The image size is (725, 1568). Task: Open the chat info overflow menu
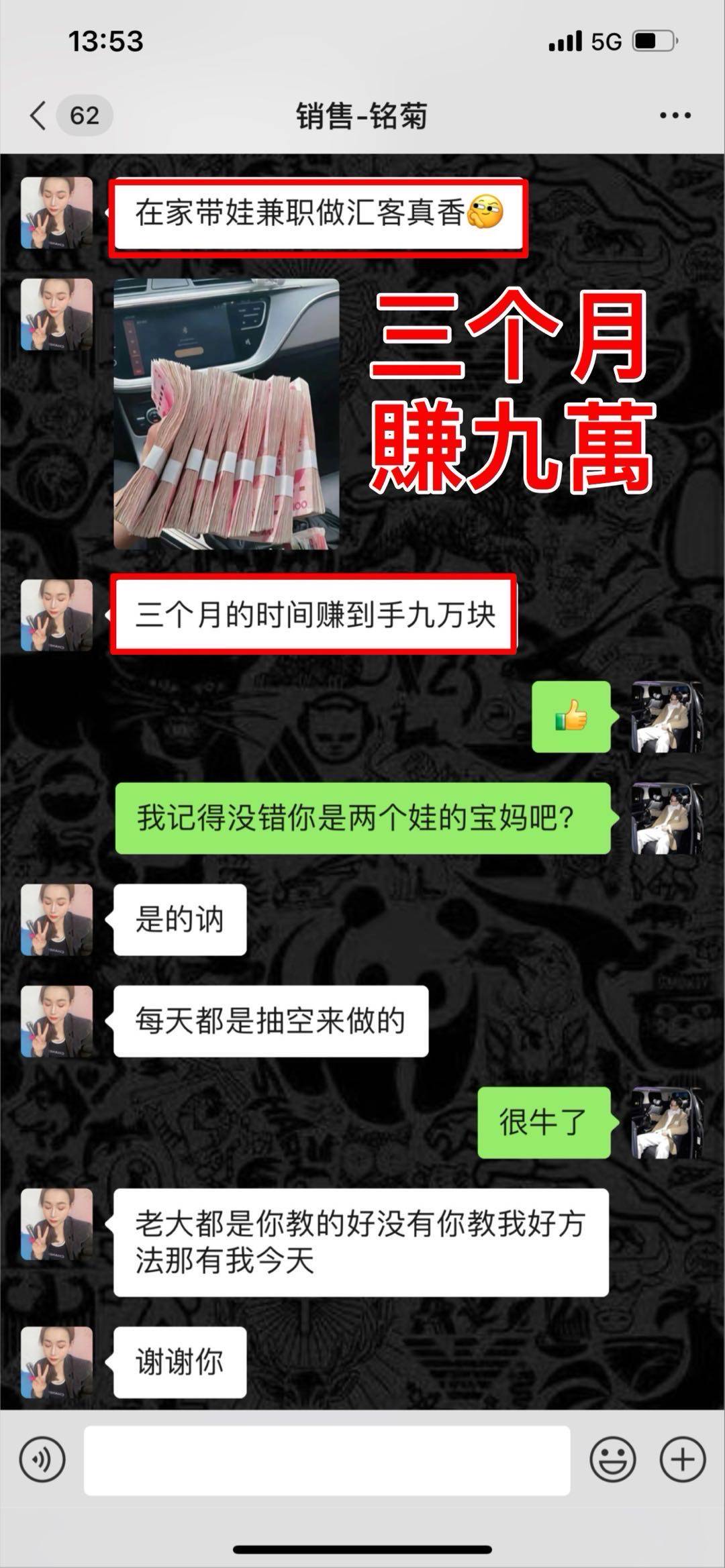(675, 115)
